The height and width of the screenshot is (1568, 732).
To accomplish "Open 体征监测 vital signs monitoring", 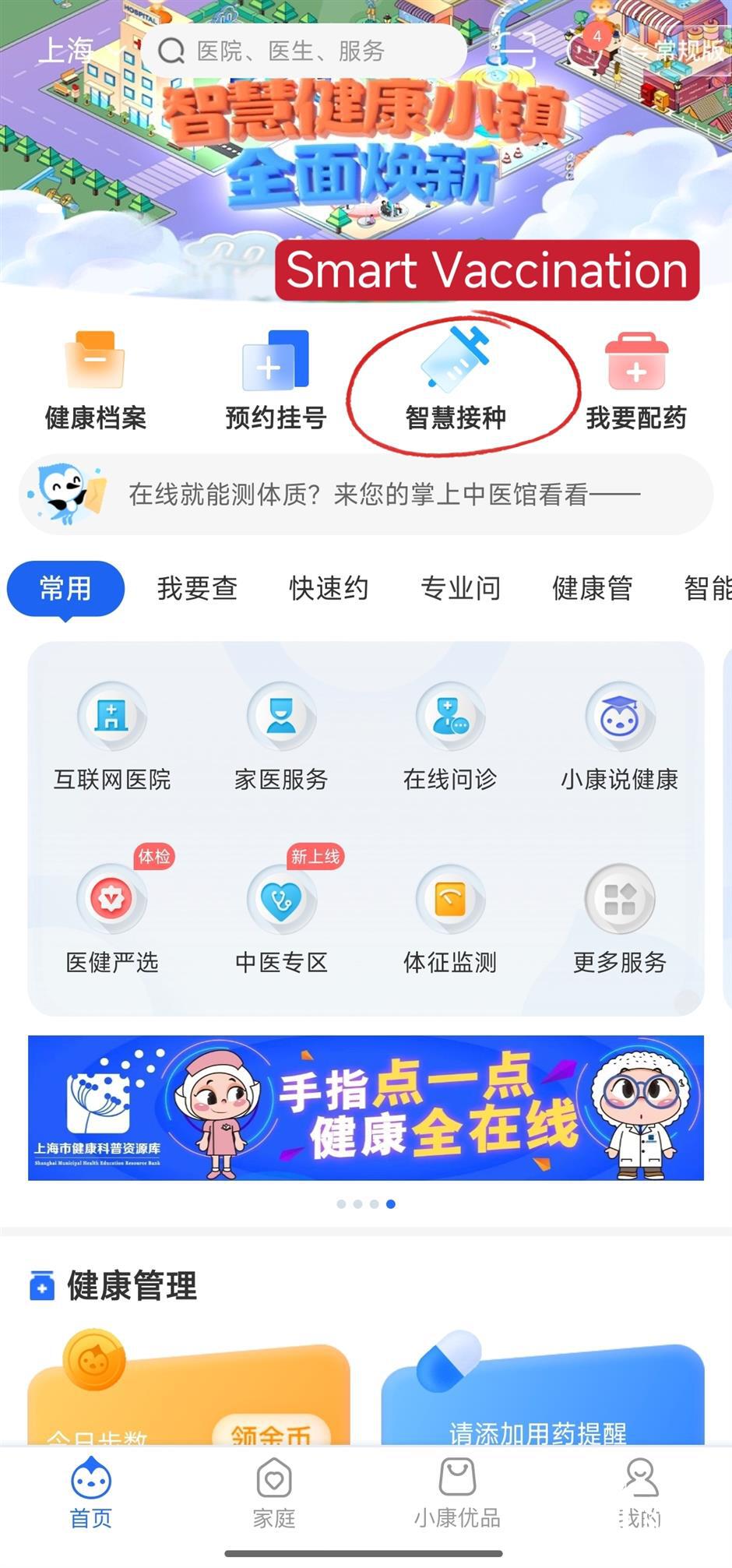I will coord(450,919).
